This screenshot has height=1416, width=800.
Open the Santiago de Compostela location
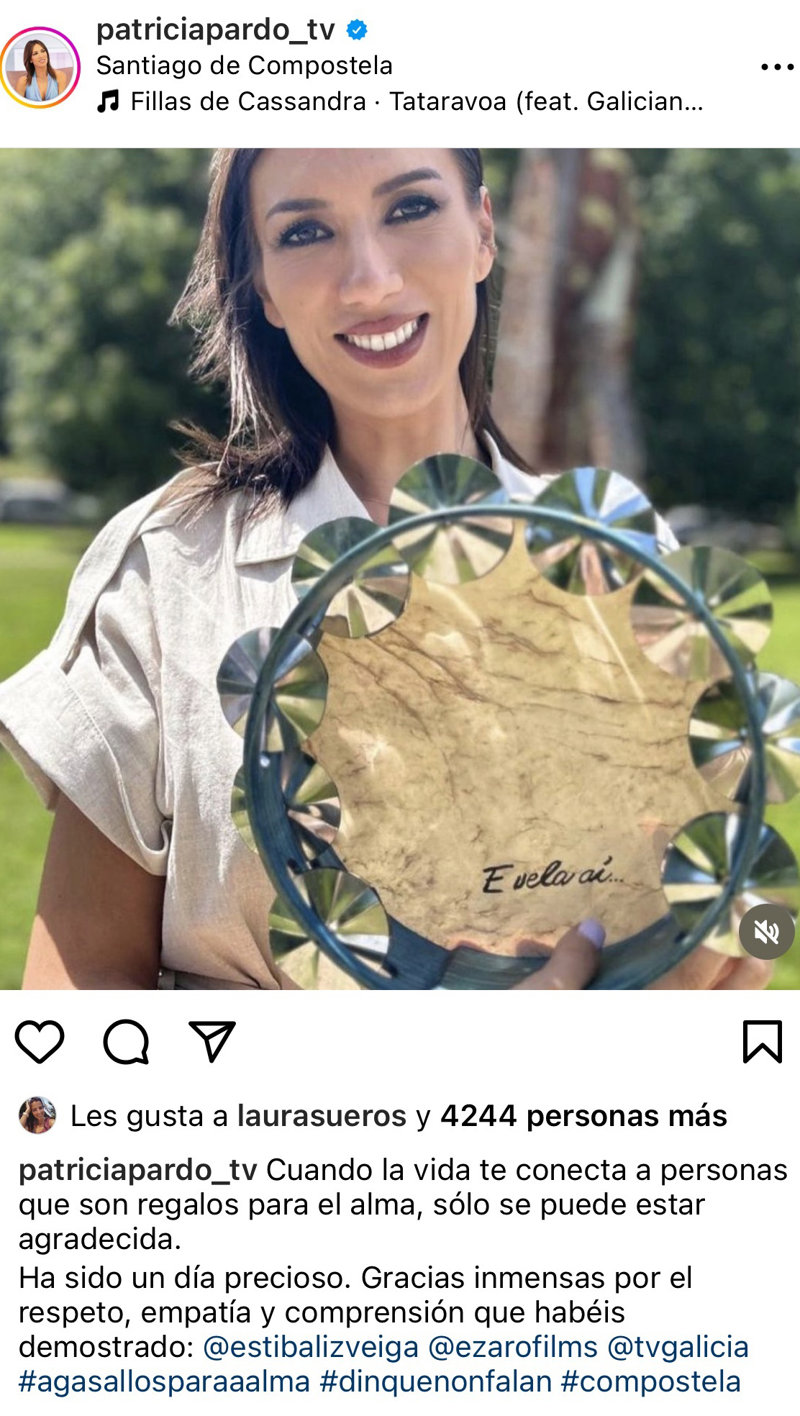click(244, 66)
